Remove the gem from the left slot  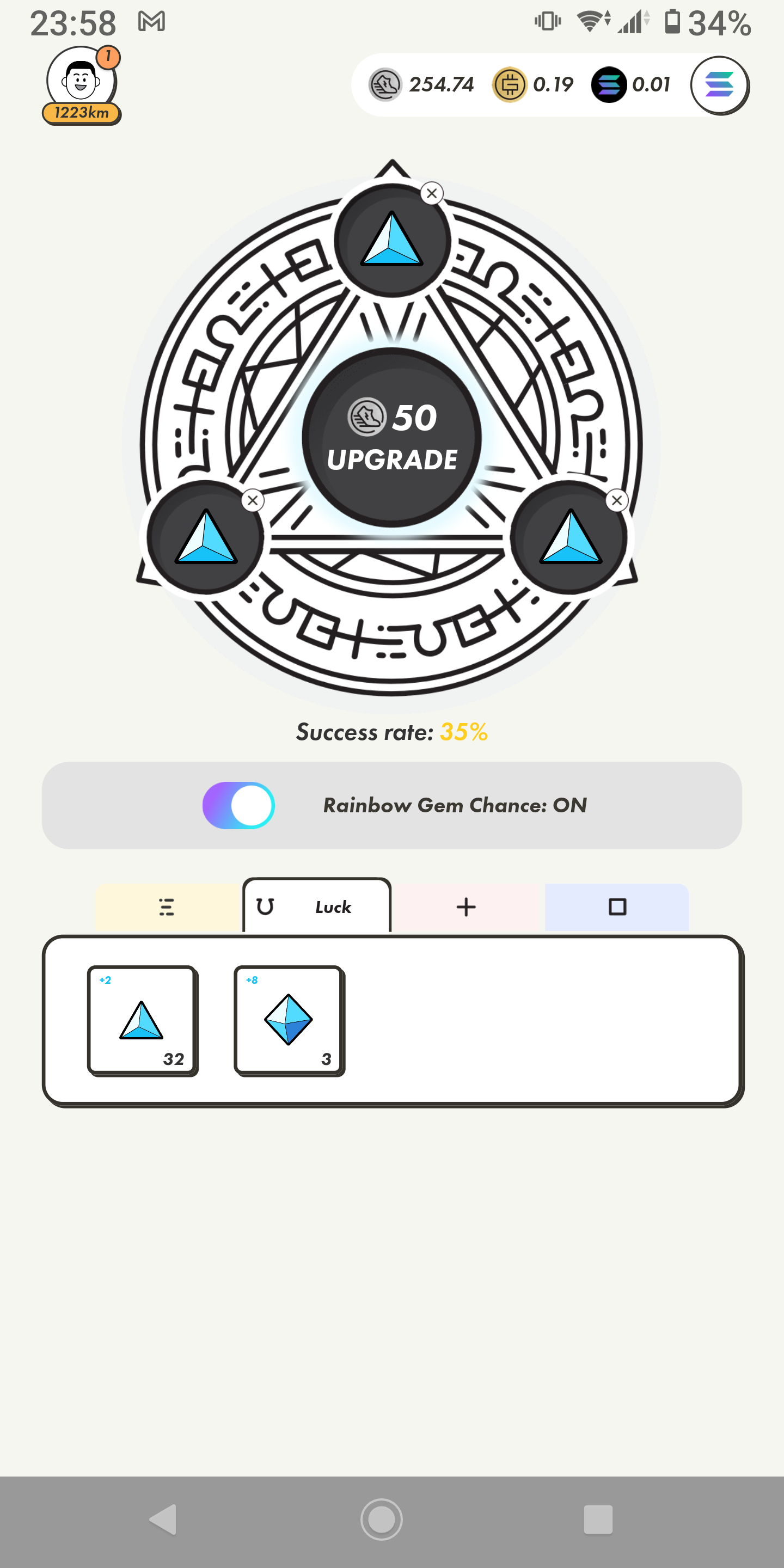point(253,500)
